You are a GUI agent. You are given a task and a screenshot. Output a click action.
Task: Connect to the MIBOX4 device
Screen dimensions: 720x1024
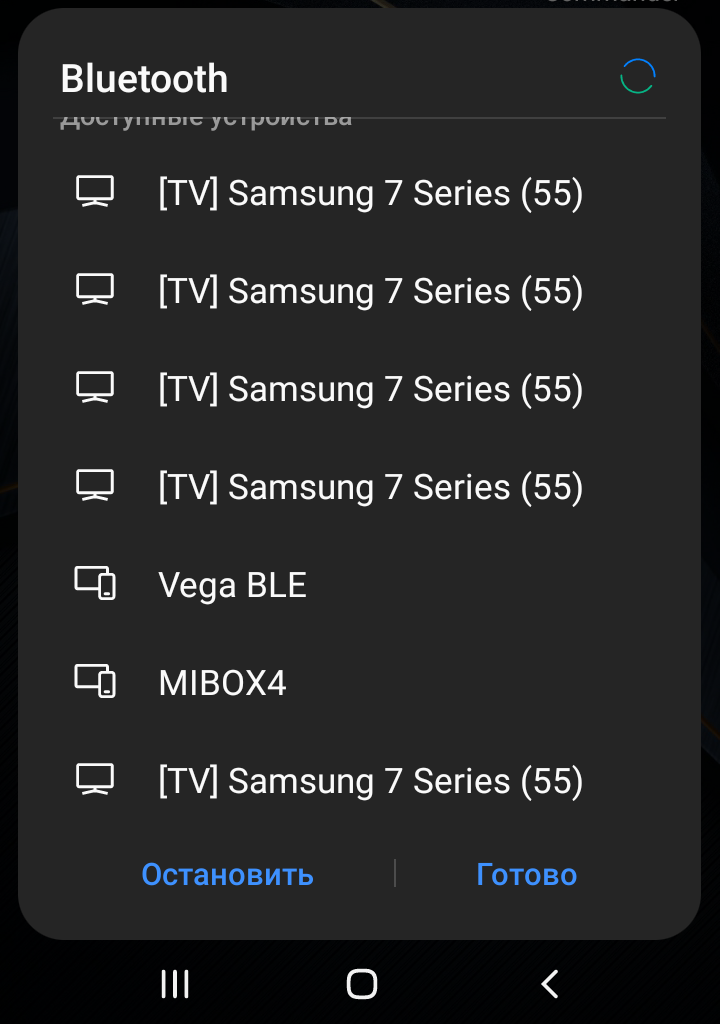(222, 683)
